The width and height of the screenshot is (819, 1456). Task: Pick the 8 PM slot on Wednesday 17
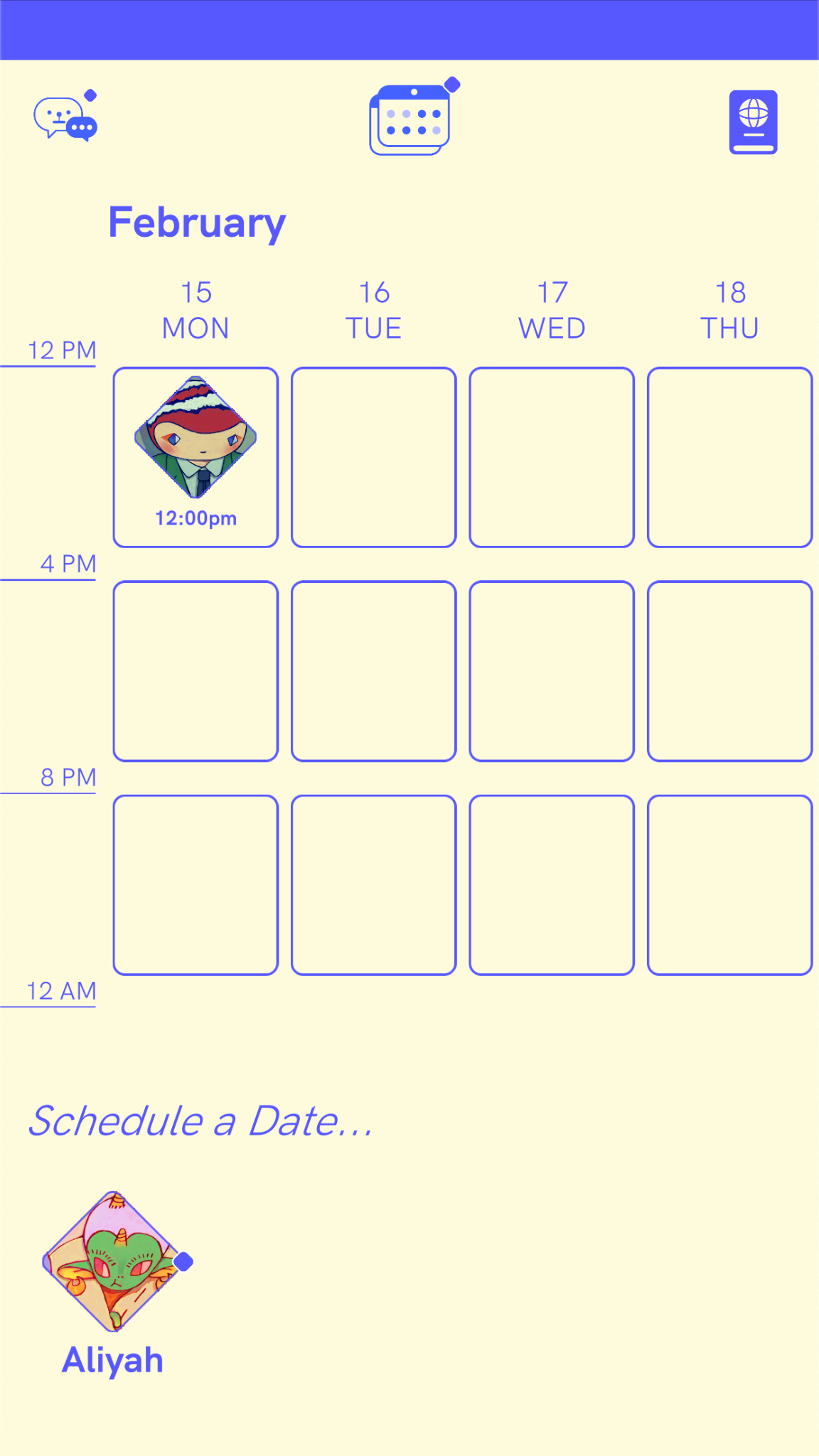(x=552, y=885)
